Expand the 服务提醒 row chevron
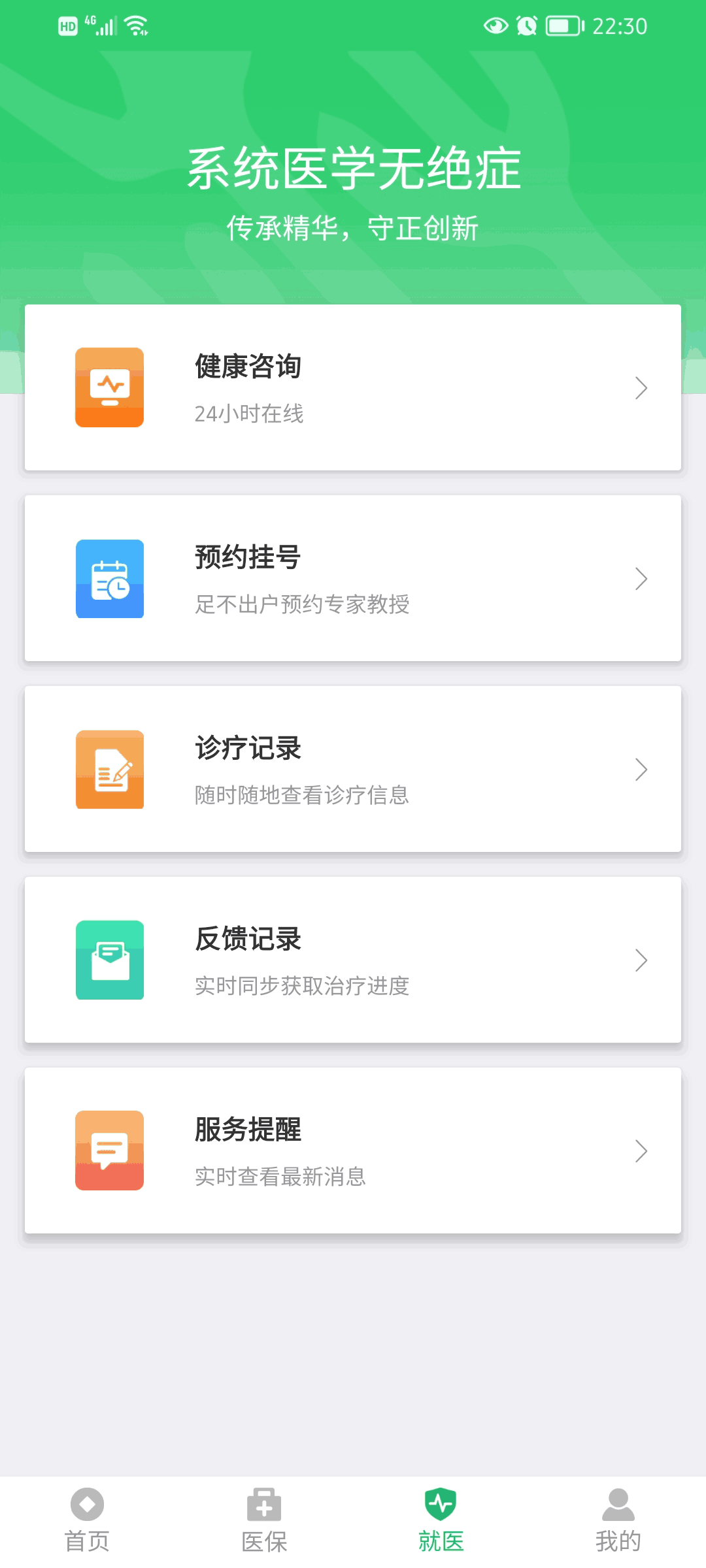The width and height of the screenshot is (706, 1568). (641, 1151)
